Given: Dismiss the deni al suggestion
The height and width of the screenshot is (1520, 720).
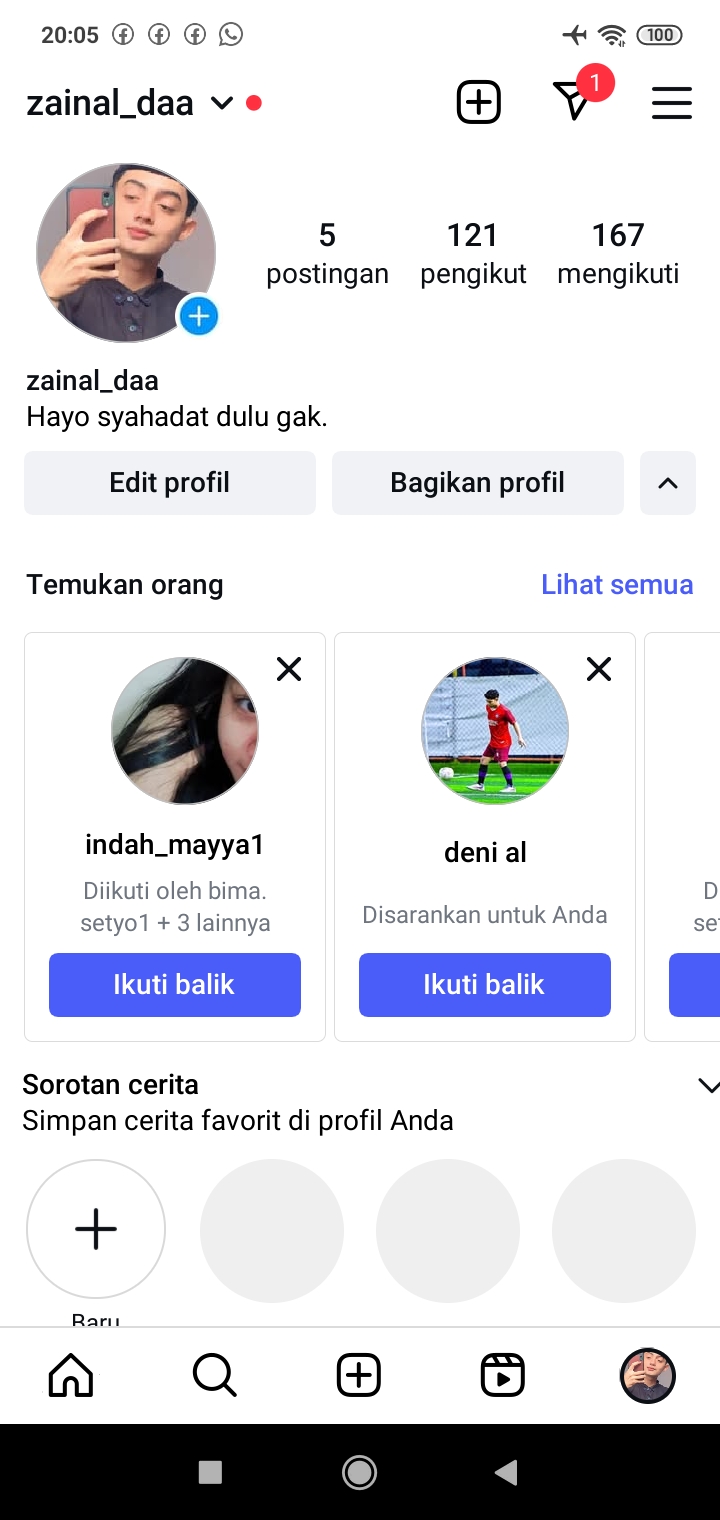Looking at the screenshot, I should tap(599, 669).
